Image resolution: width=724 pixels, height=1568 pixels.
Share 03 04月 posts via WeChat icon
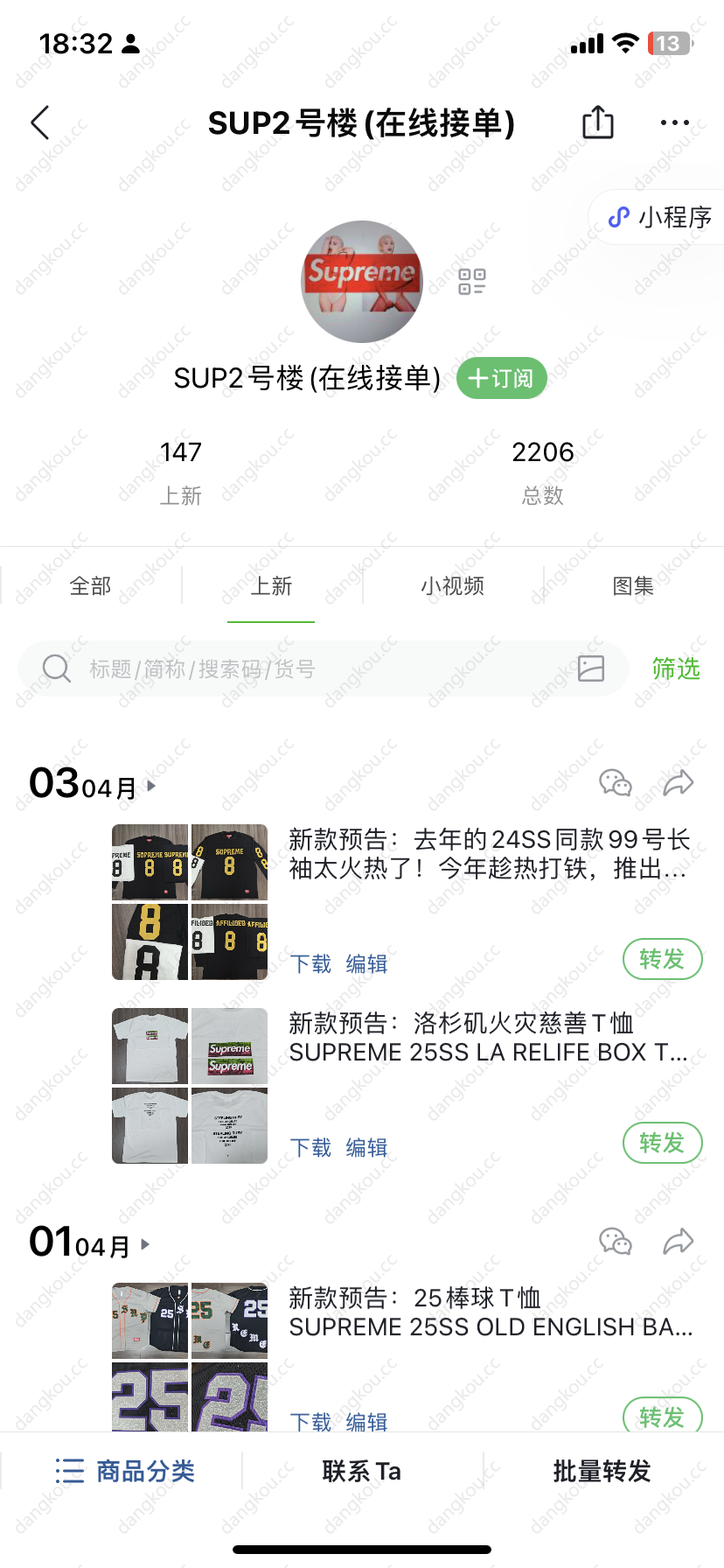[616, 782]
